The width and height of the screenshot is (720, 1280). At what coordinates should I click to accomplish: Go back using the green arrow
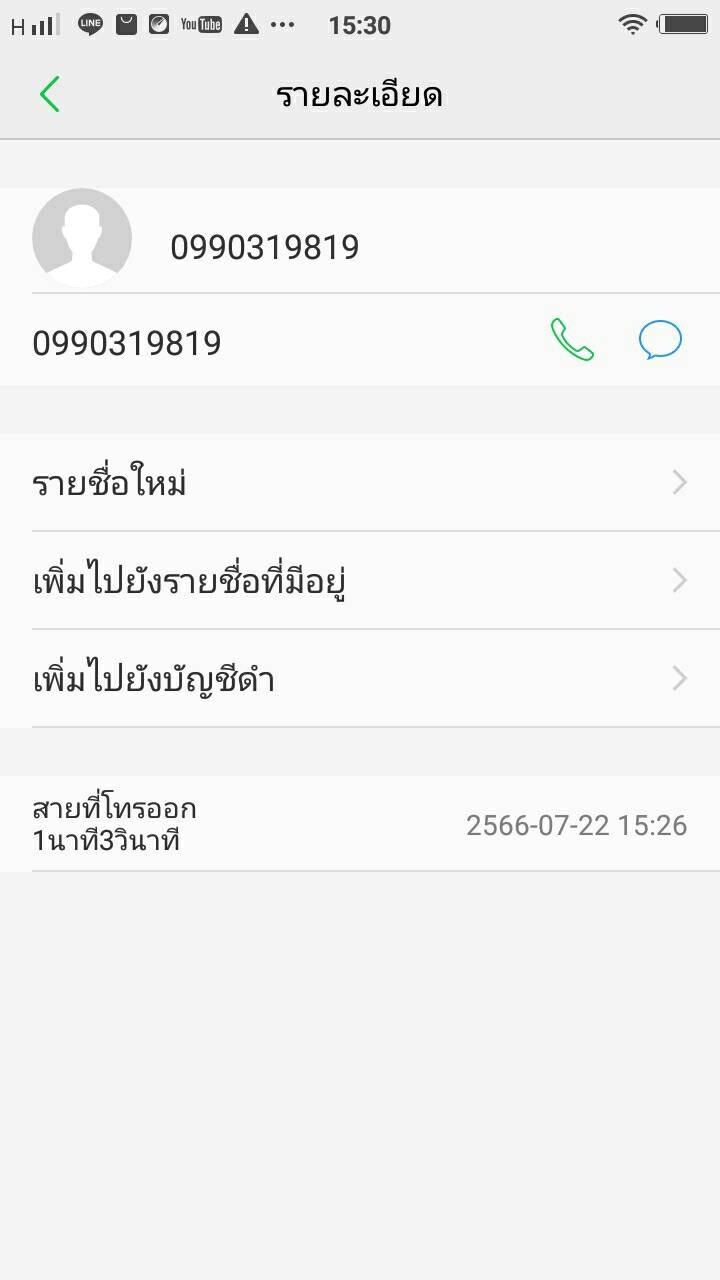pos(50,95)
